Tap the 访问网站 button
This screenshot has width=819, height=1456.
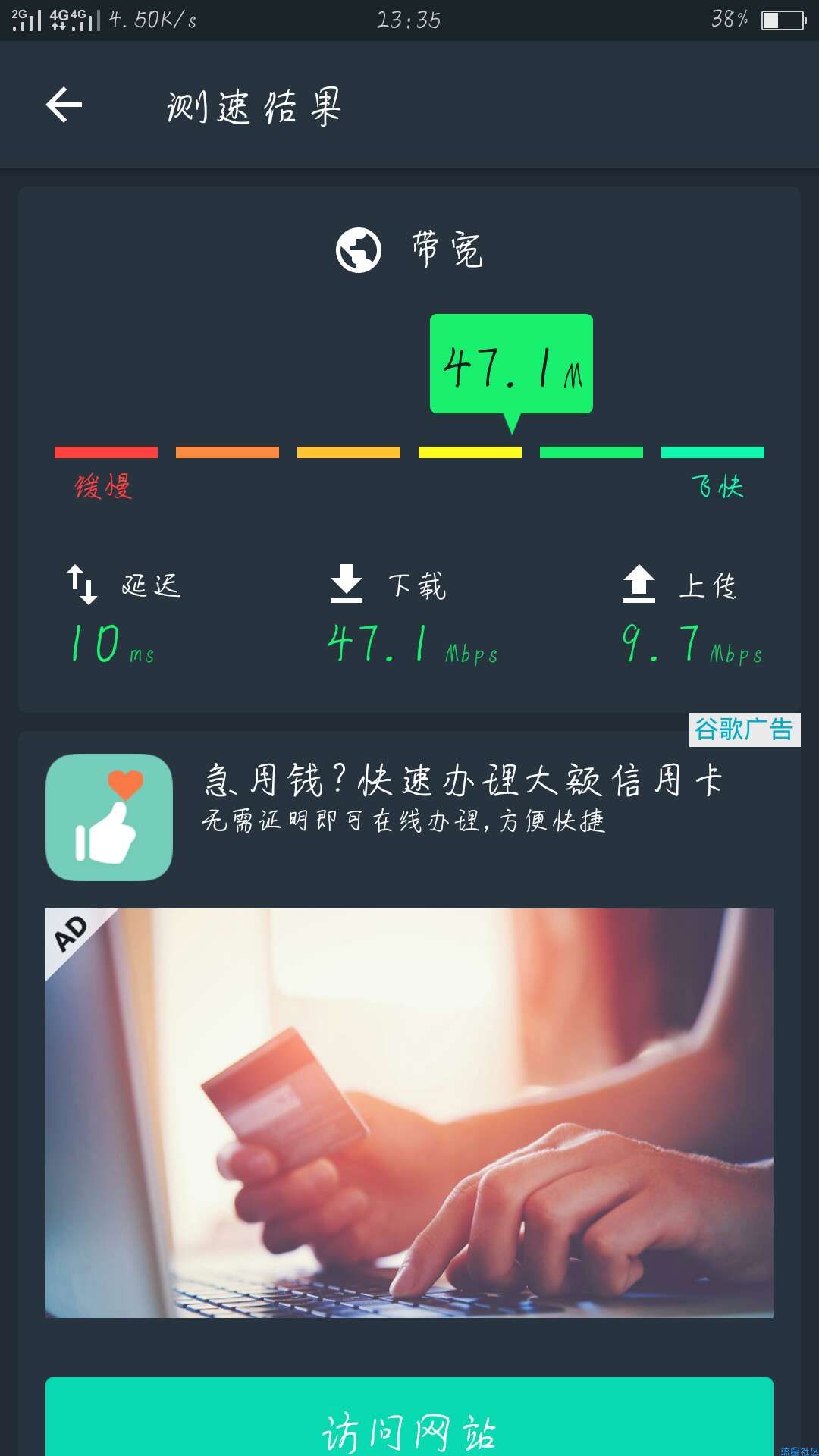tap(409, 1424)
